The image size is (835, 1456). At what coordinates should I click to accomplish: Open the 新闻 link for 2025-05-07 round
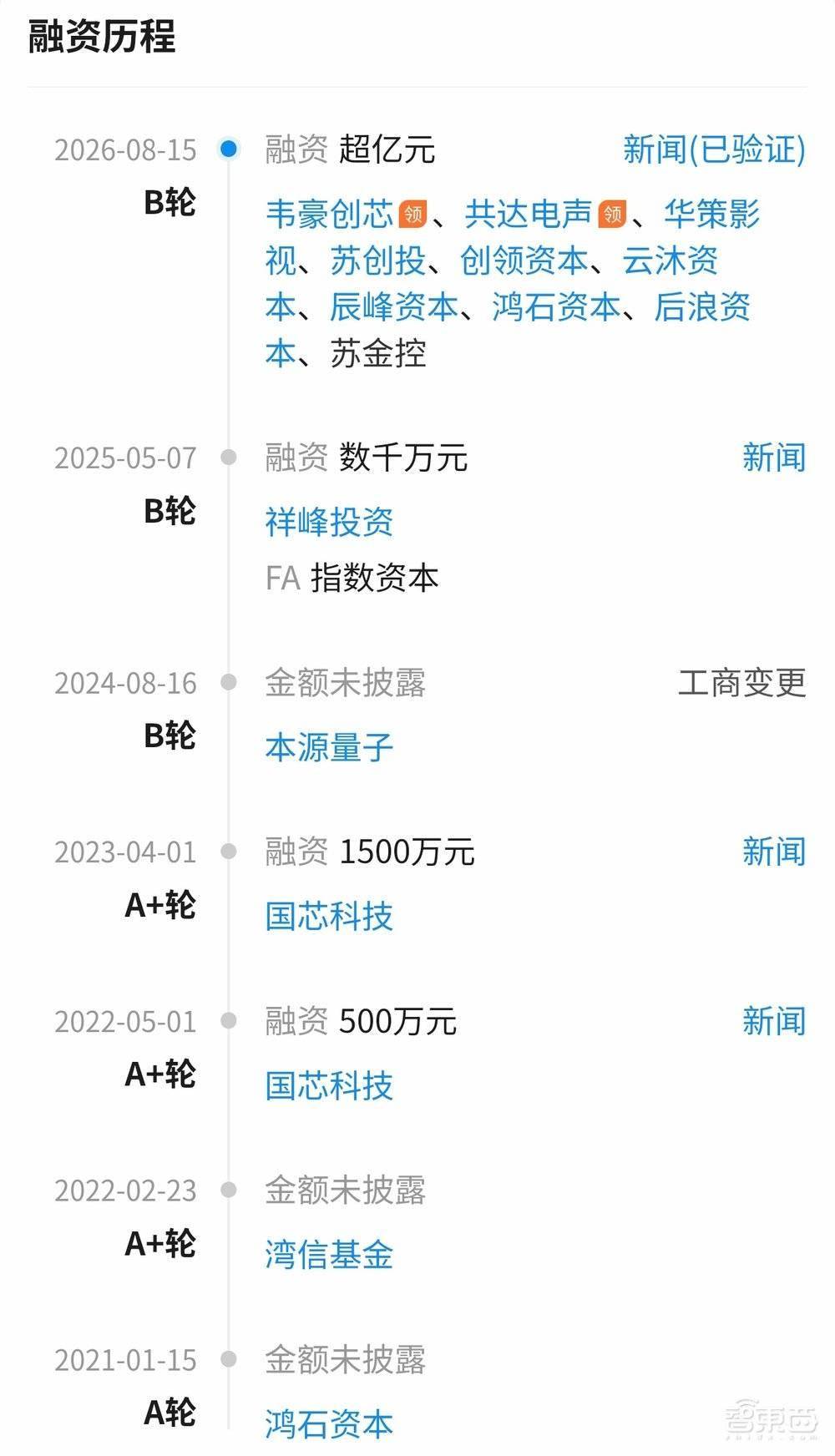coord(774,458)
